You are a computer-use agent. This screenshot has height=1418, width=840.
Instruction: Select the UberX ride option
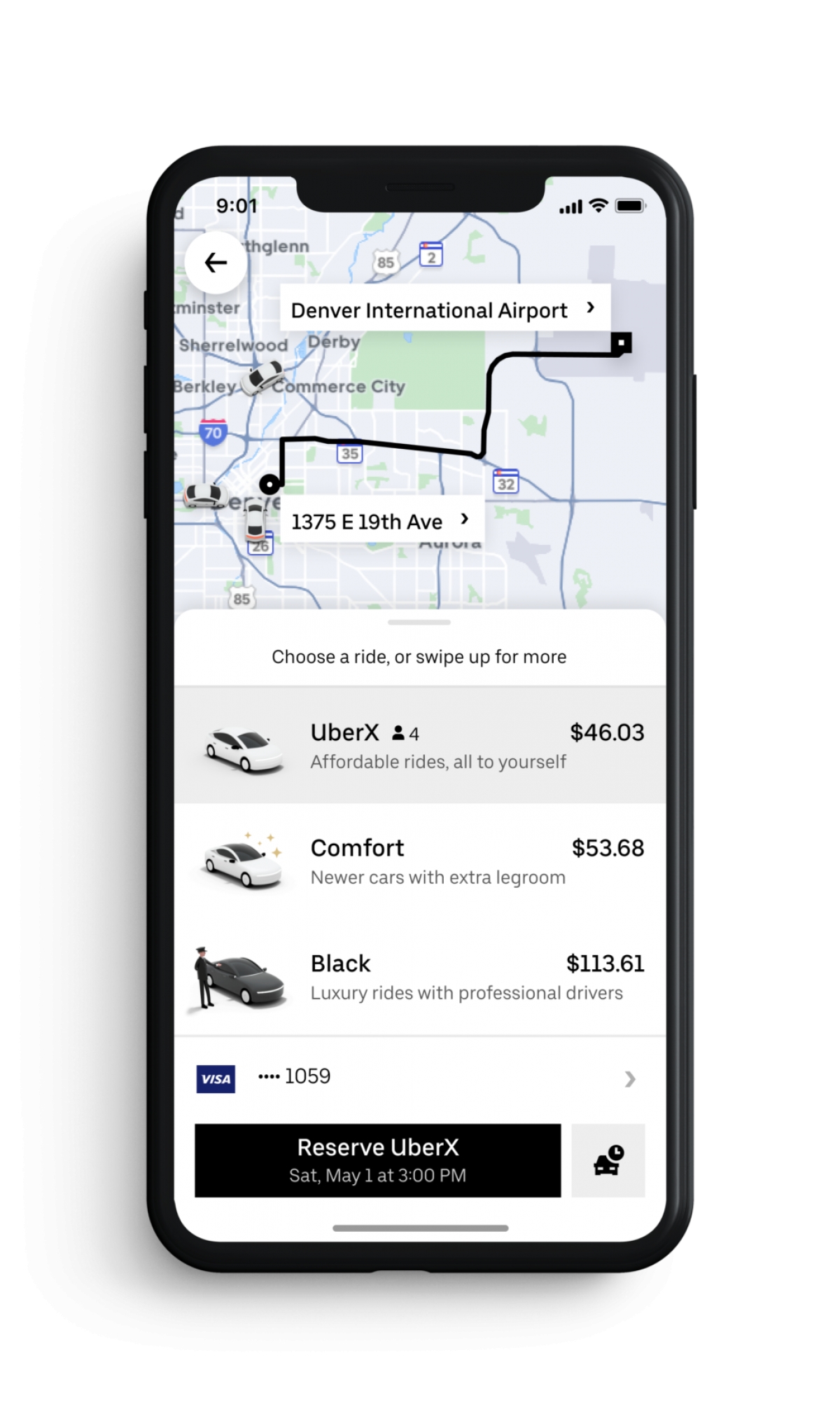420,745
